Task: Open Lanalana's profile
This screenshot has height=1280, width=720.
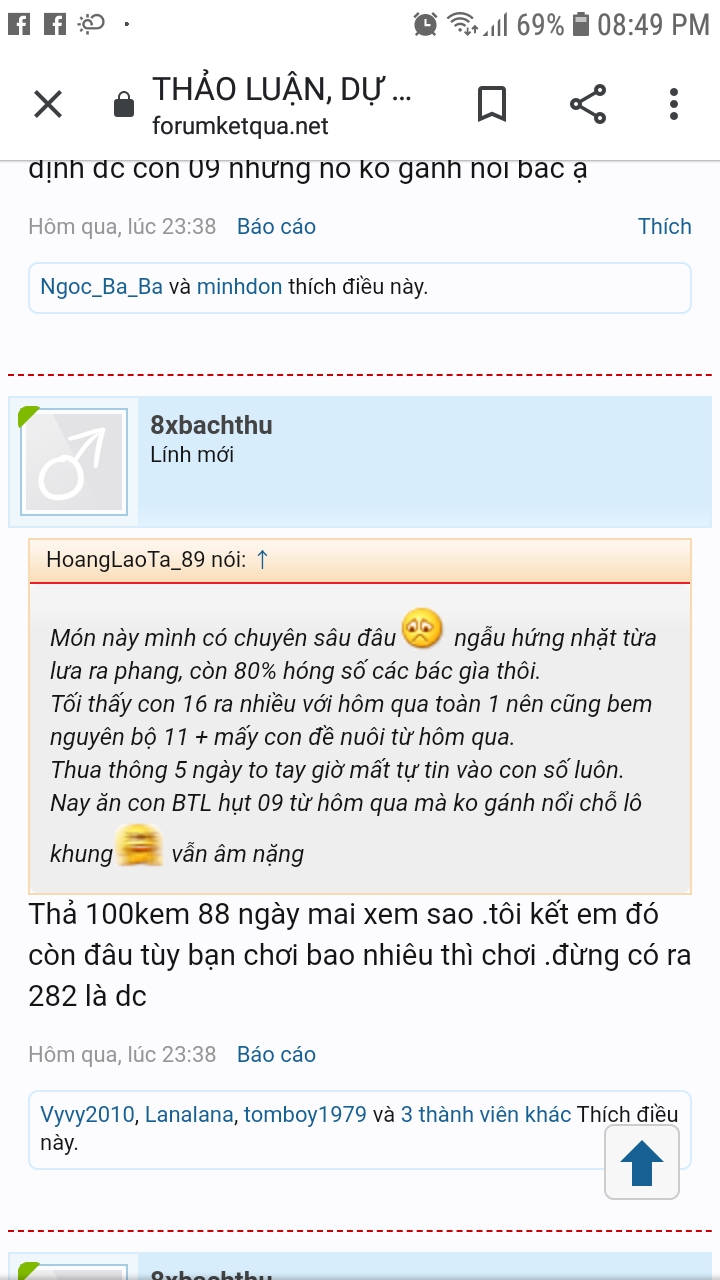Action: [x=188, y=1114]
